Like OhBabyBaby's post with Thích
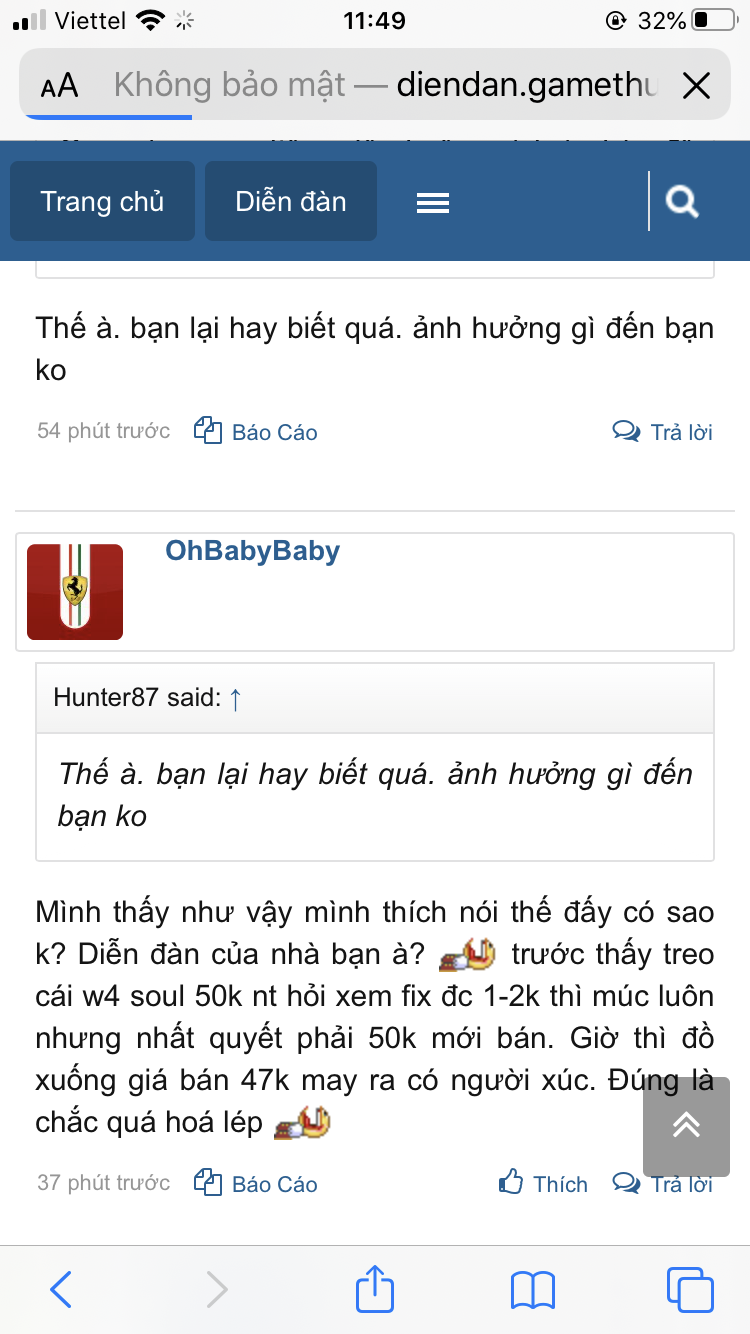Screen dimensions: 750x1334 click(x=543, y=1184)
